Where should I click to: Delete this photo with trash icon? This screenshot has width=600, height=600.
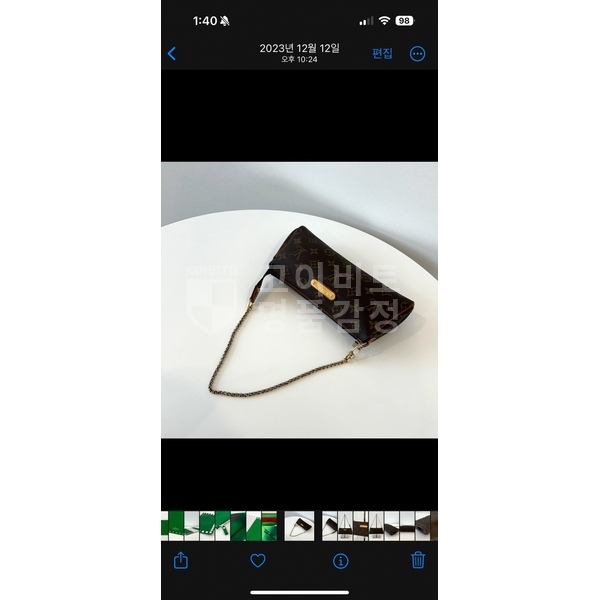point(418,560)
